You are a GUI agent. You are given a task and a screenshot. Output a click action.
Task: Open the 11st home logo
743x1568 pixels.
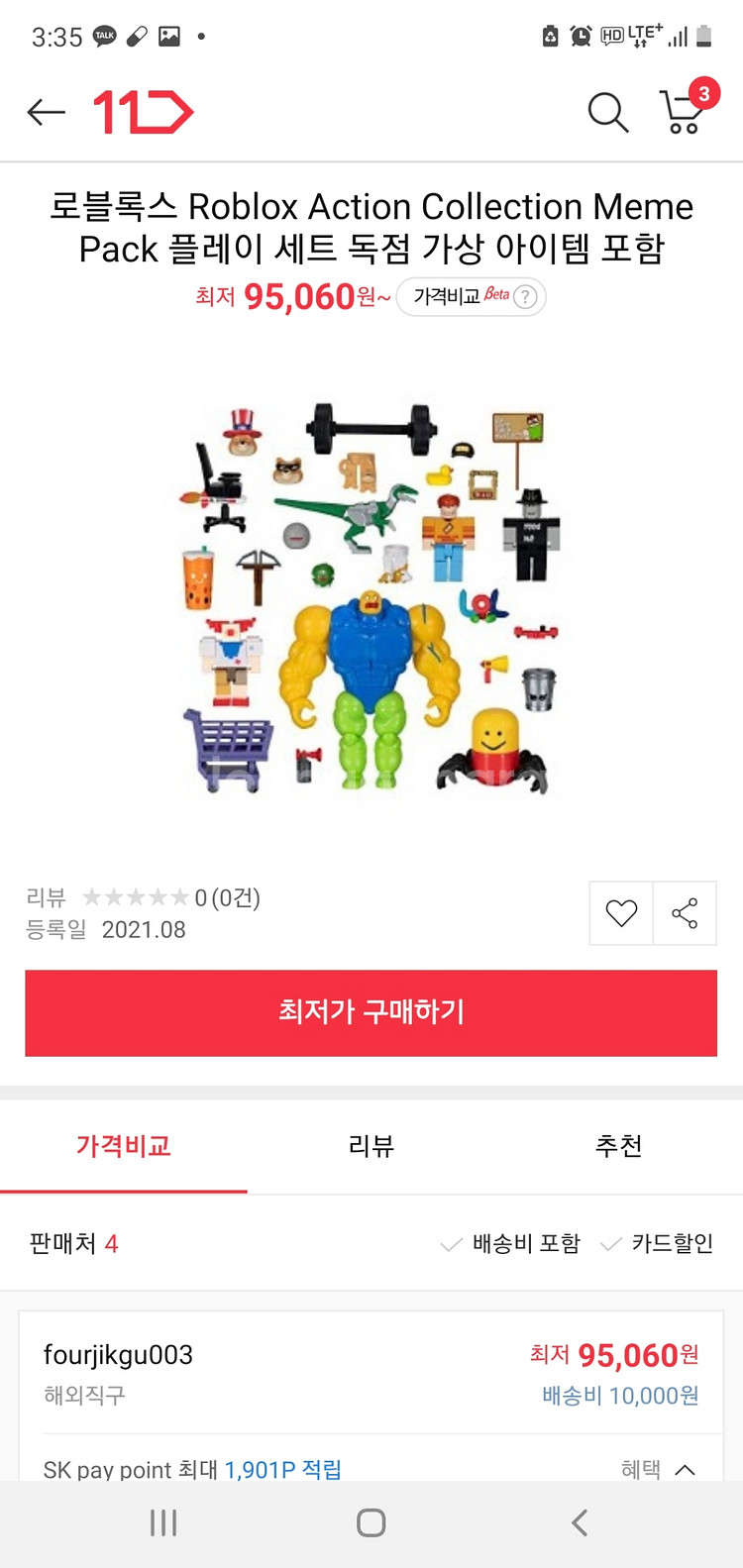pos(144,112)
